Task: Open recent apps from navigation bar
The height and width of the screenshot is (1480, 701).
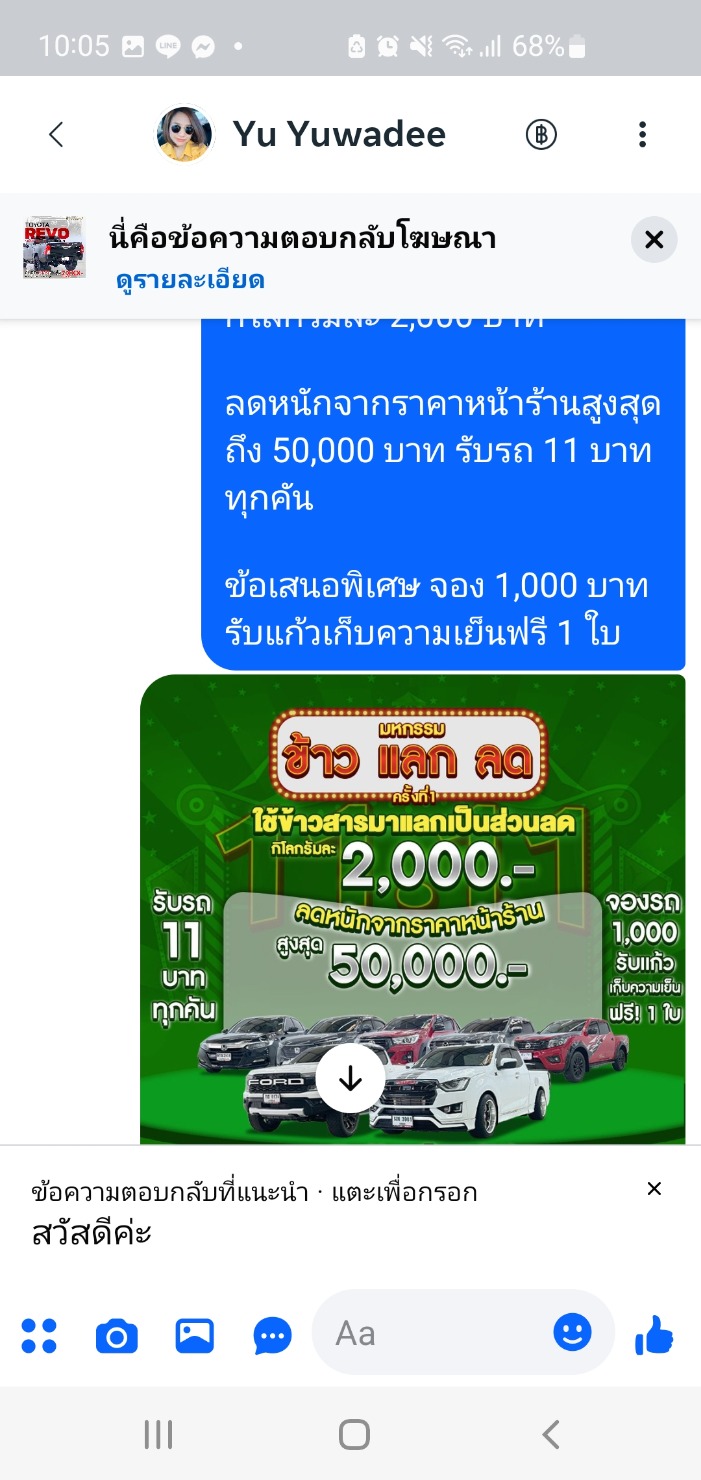Action: click(158, 1434)
